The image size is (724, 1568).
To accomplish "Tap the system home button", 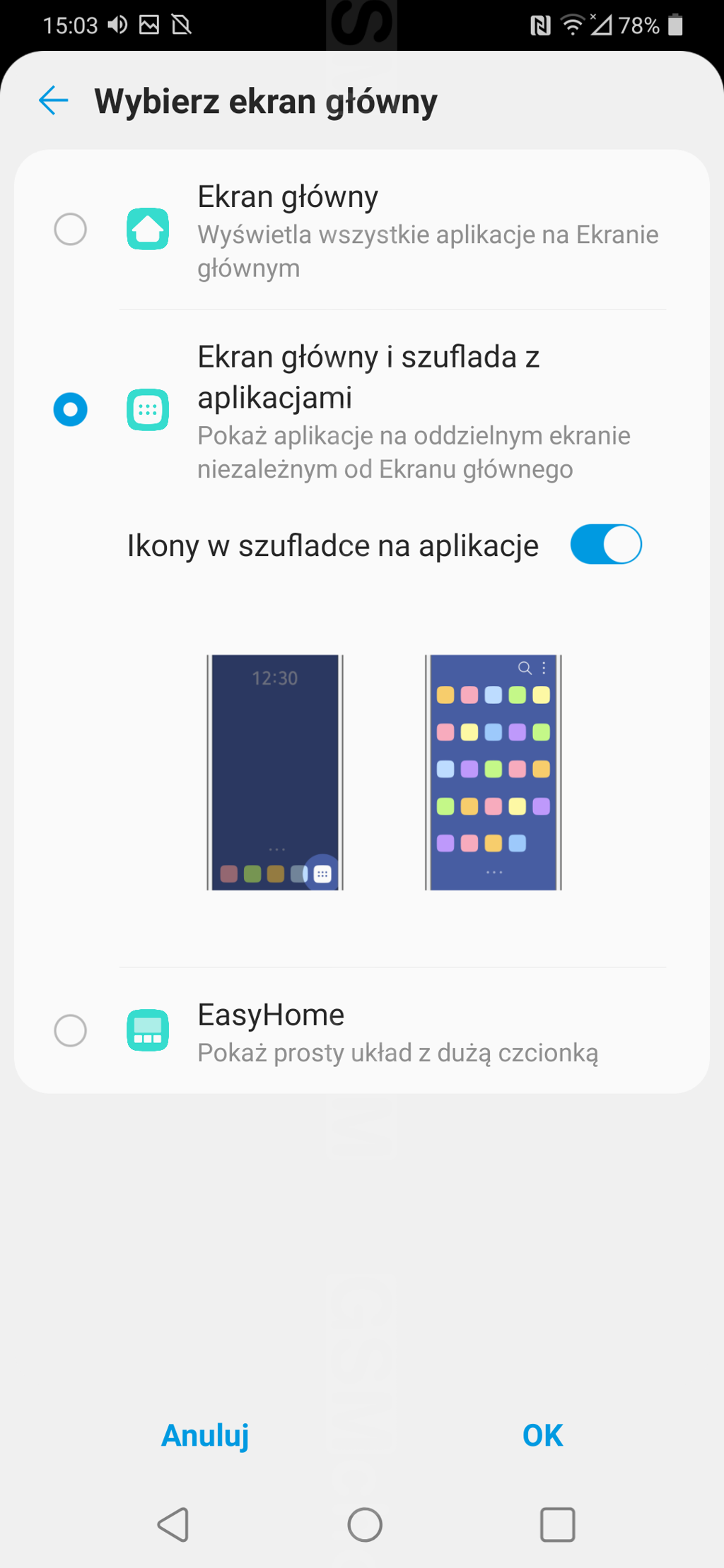I will (x=365, y=1524).
